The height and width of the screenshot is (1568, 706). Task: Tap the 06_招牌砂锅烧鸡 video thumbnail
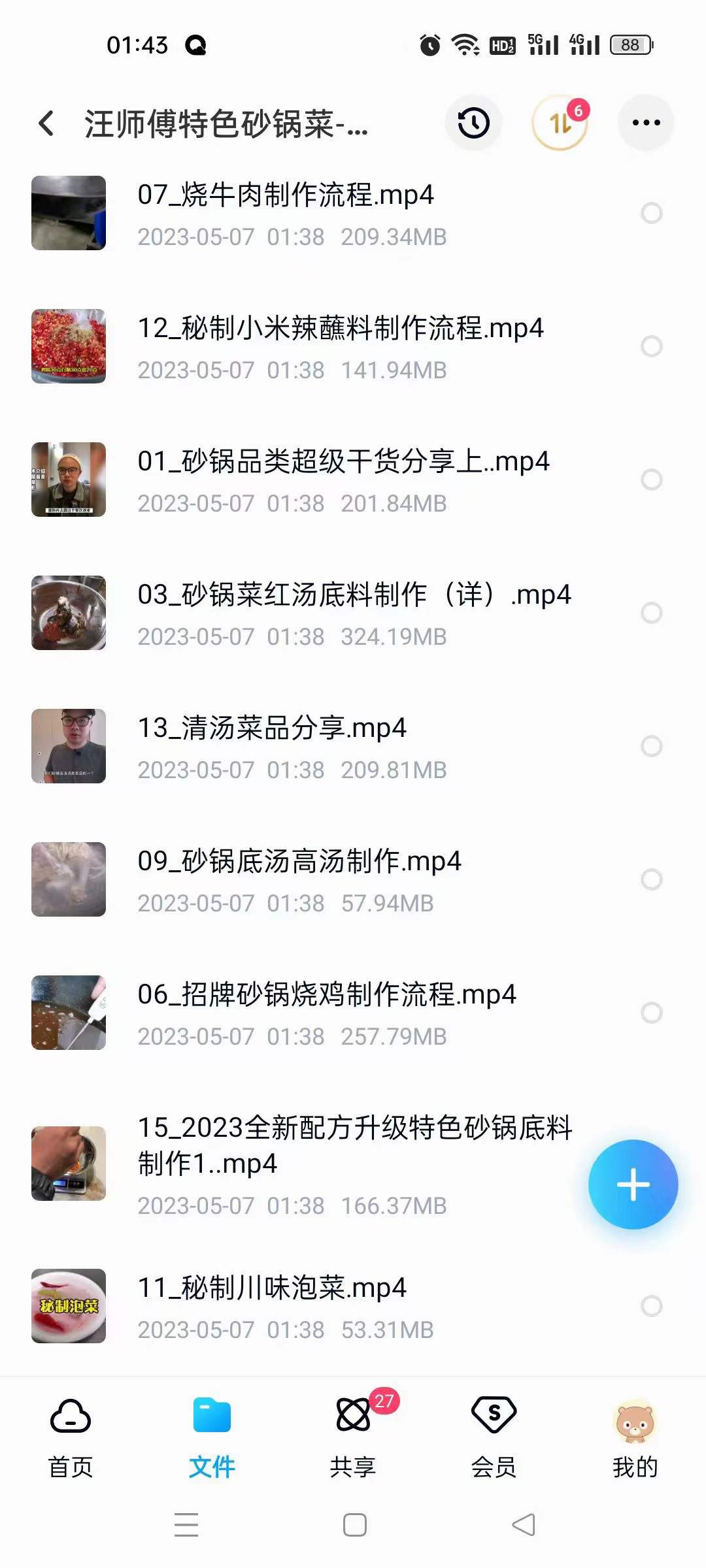(x=67, y=1013)
